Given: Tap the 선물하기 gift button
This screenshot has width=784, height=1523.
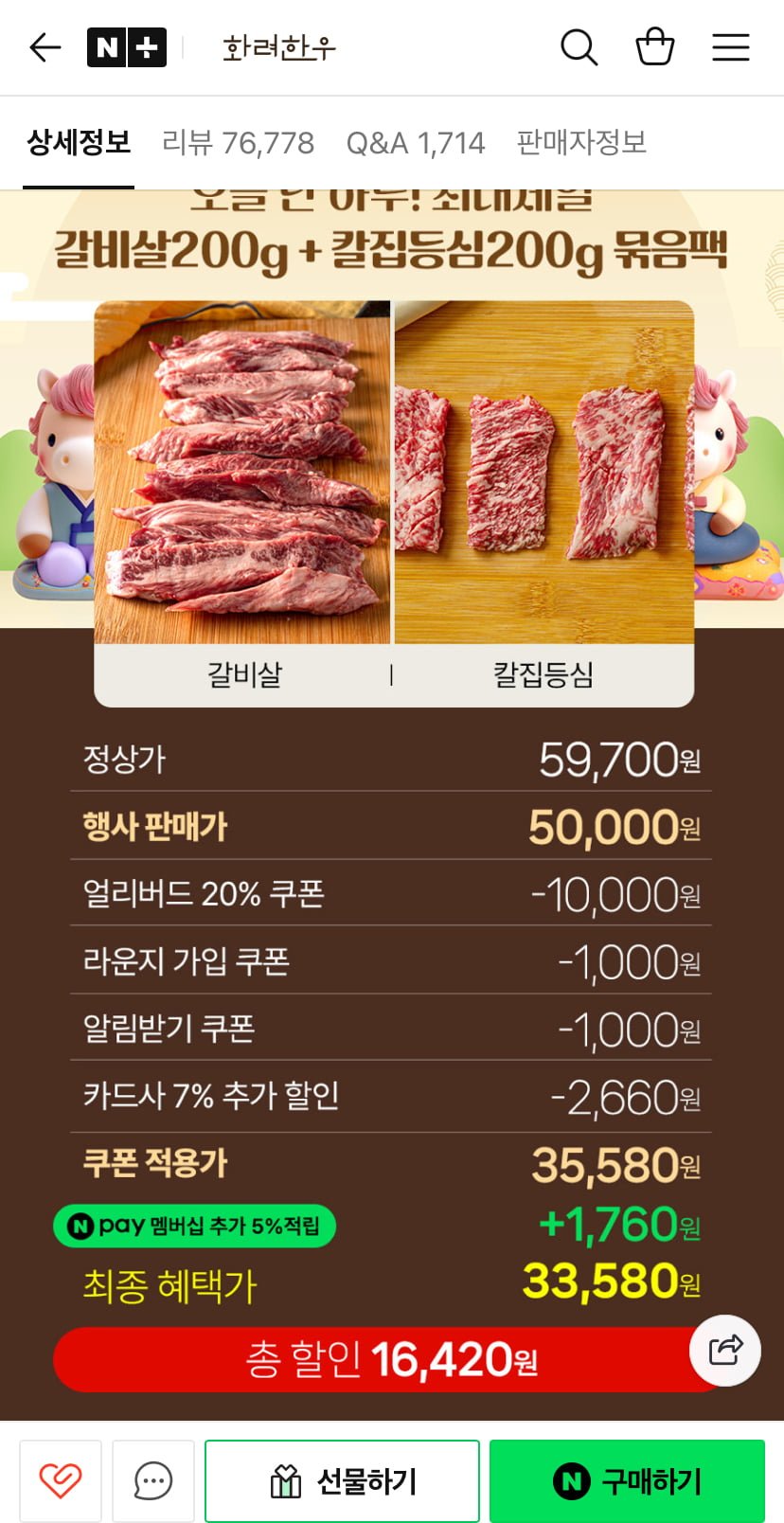Looking at the screenshot, I should coord(341,1480).
